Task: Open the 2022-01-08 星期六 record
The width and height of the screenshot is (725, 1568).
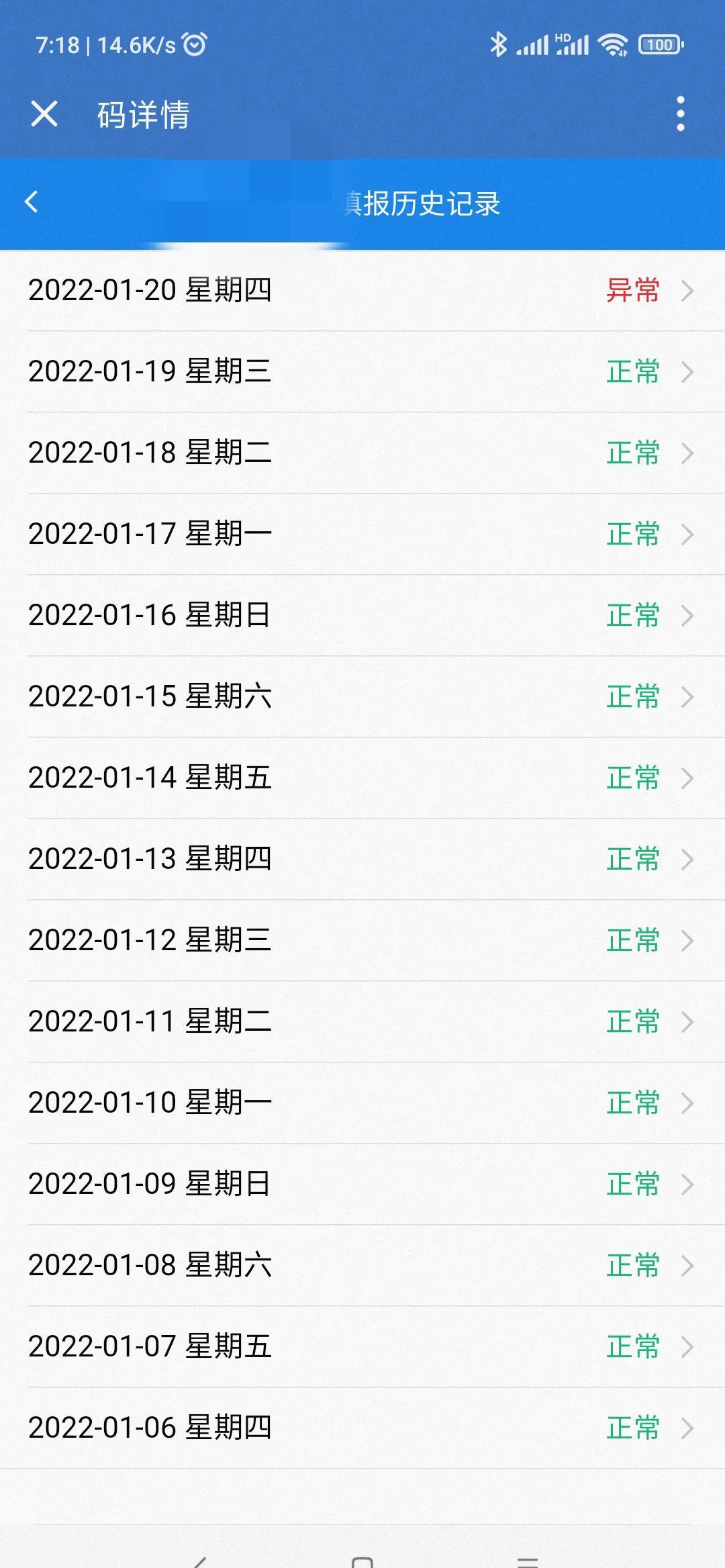Action: [362, 1266]
